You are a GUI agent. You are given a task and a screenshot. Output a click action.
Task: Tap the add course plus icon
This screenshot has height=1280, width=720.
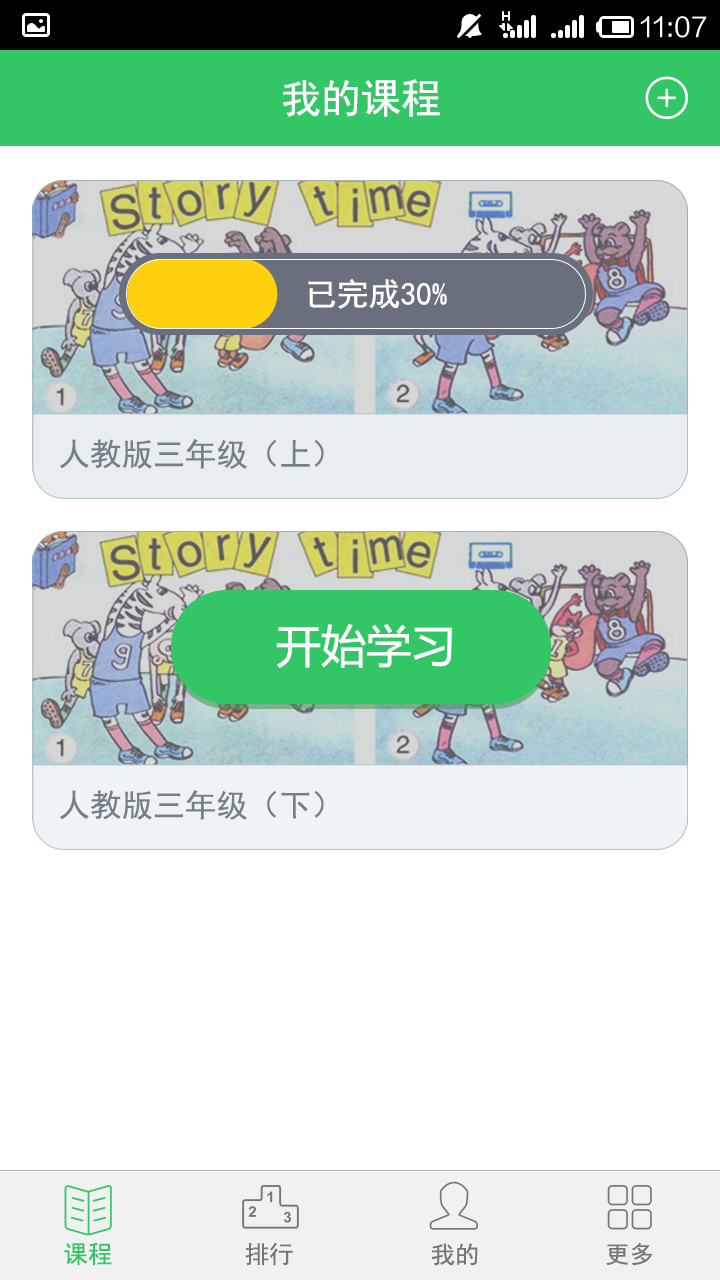tap(667, 98)
